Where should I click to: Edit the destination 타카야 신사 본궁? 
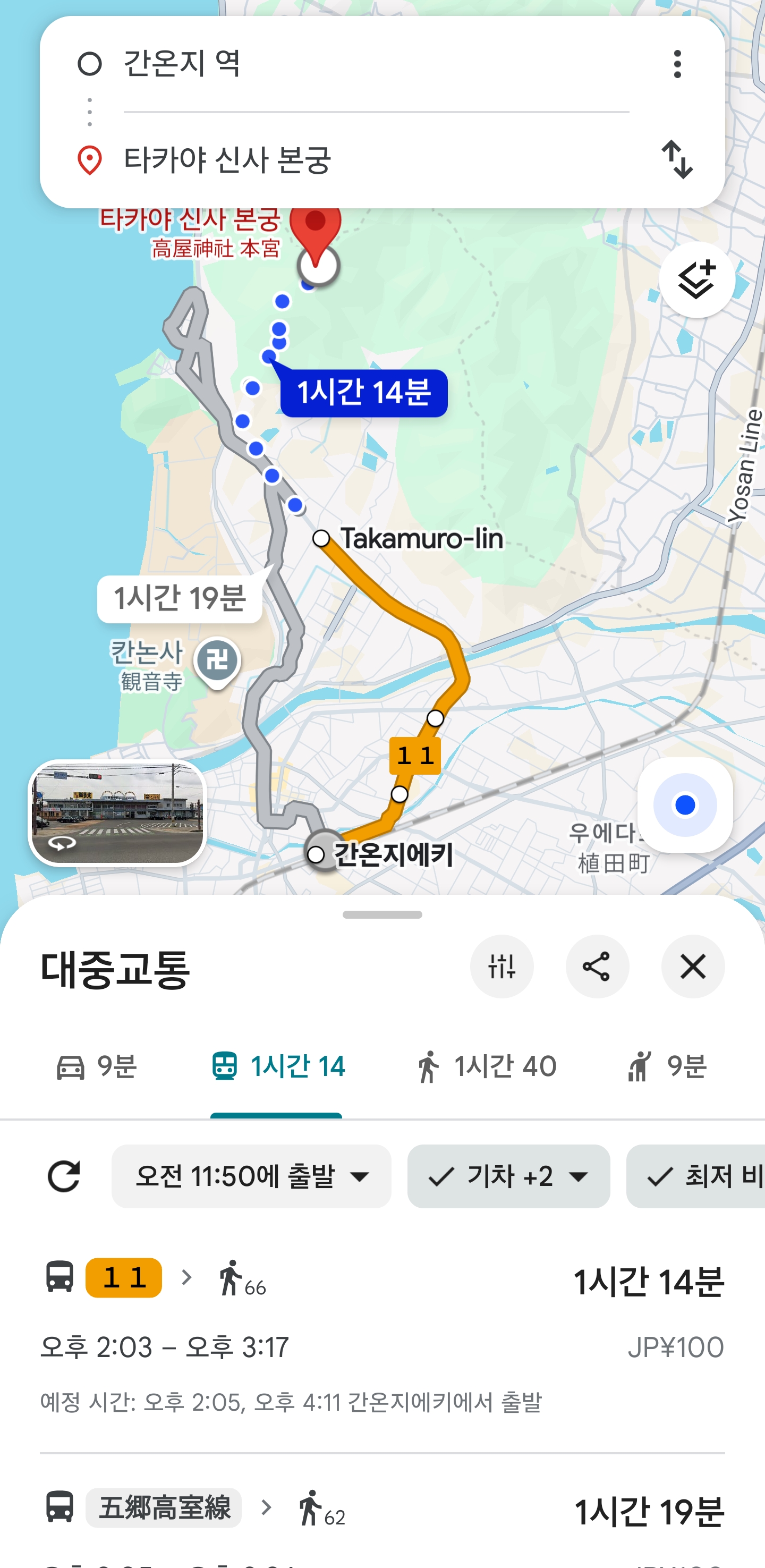tap(365, 159)
